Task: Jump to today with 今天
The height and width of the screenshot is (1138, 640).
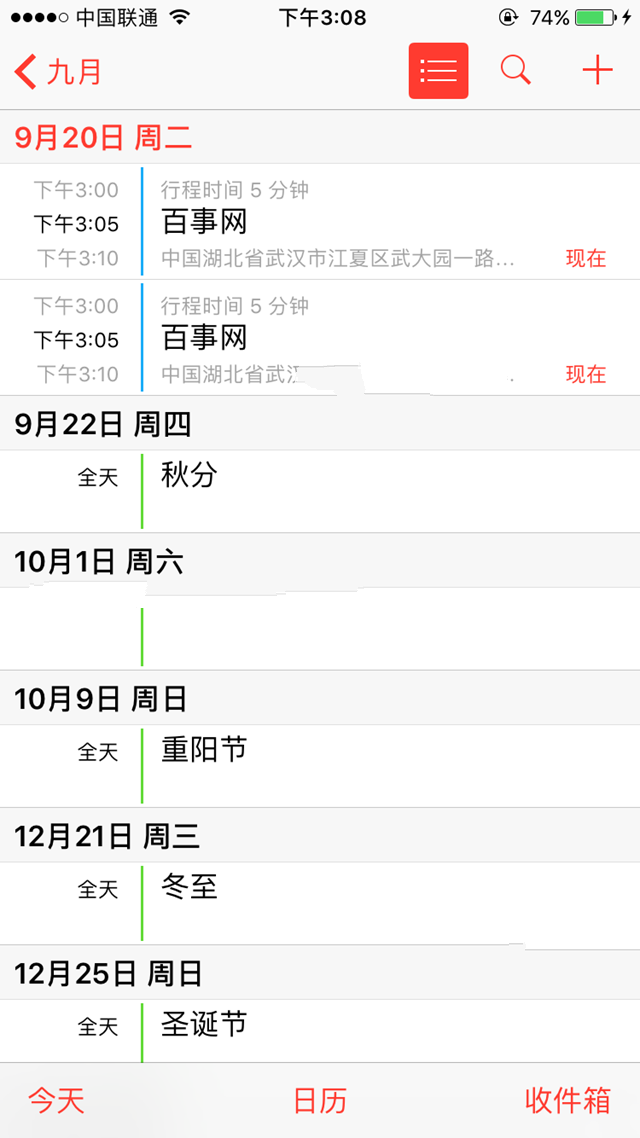Action: [x=56, y=1101]
